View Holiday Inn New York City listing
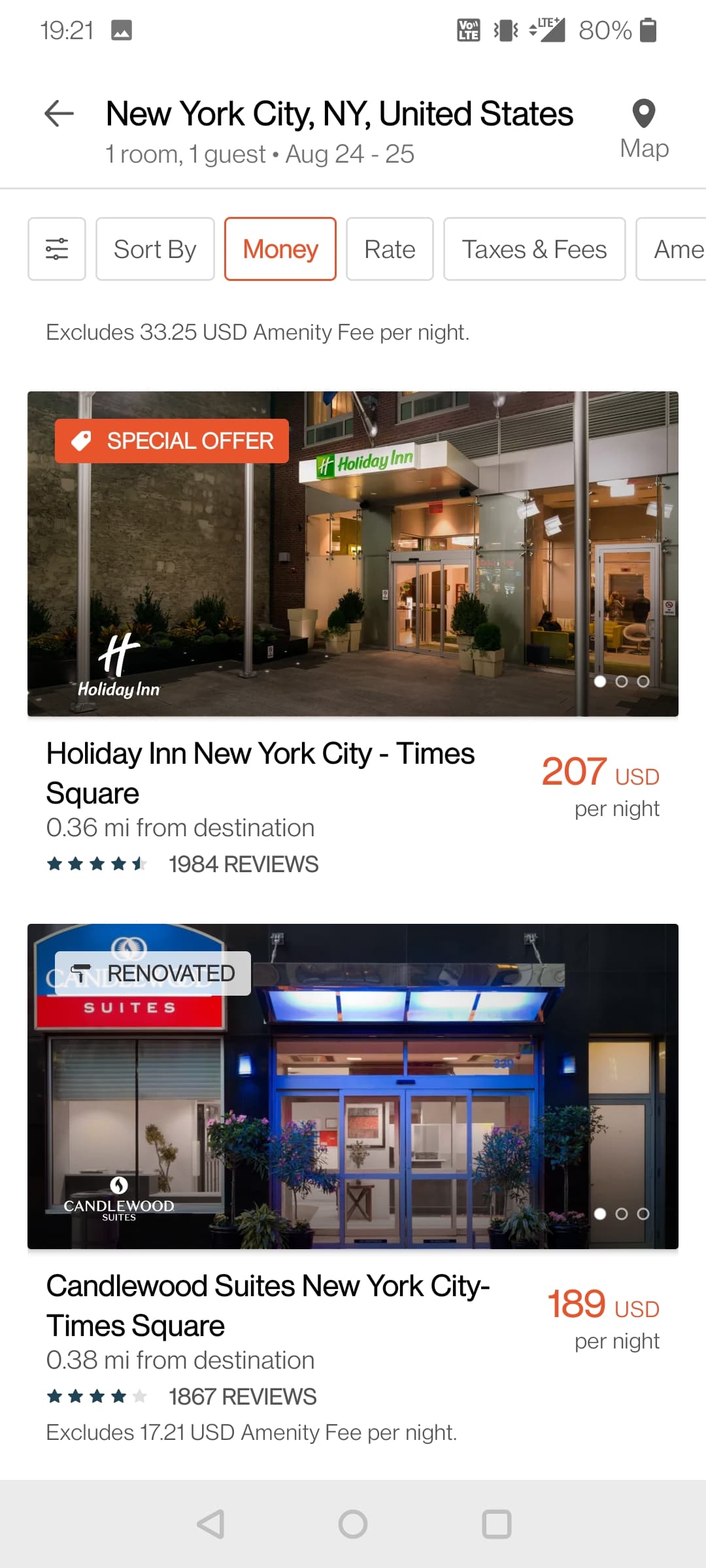This screenshot has width=706, height=1568. tap(260, 773)
